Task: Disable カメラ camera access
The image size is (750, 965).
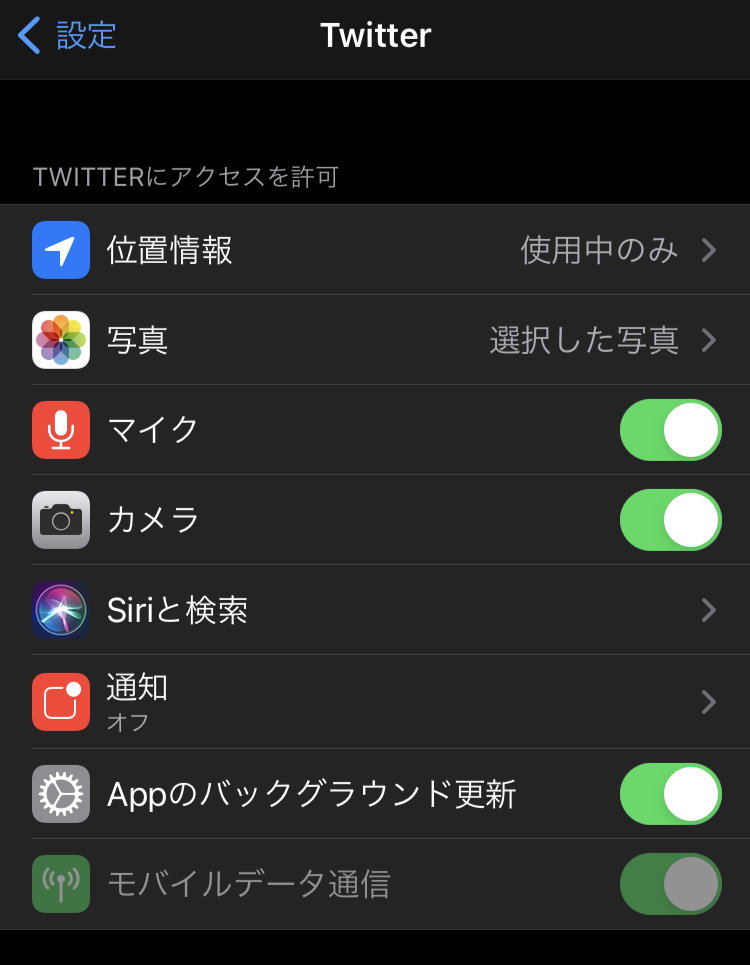Action: pos(670,520)
